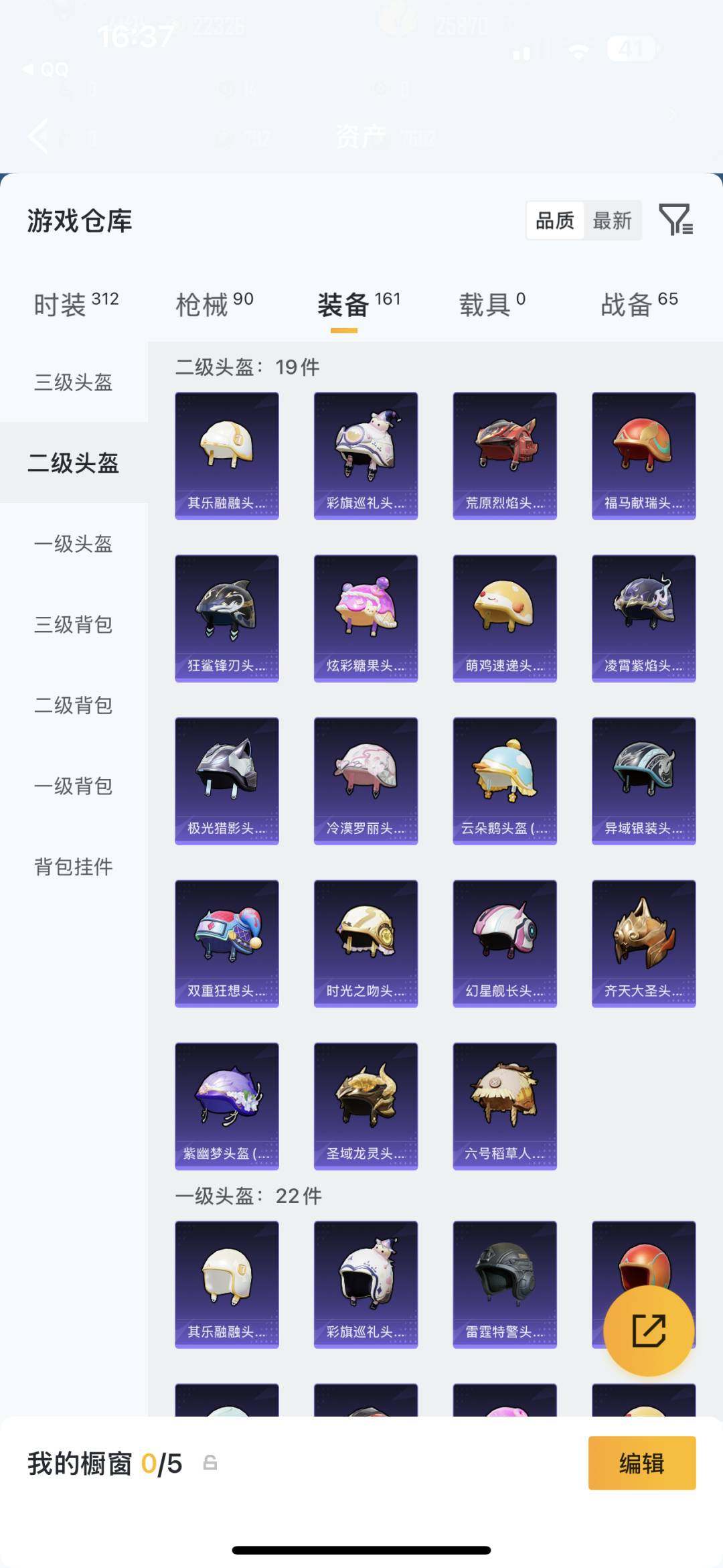Select 一级头盔 in the side list
The height and width of the screenshot is (1568, 723).
(x=74, y=543)
